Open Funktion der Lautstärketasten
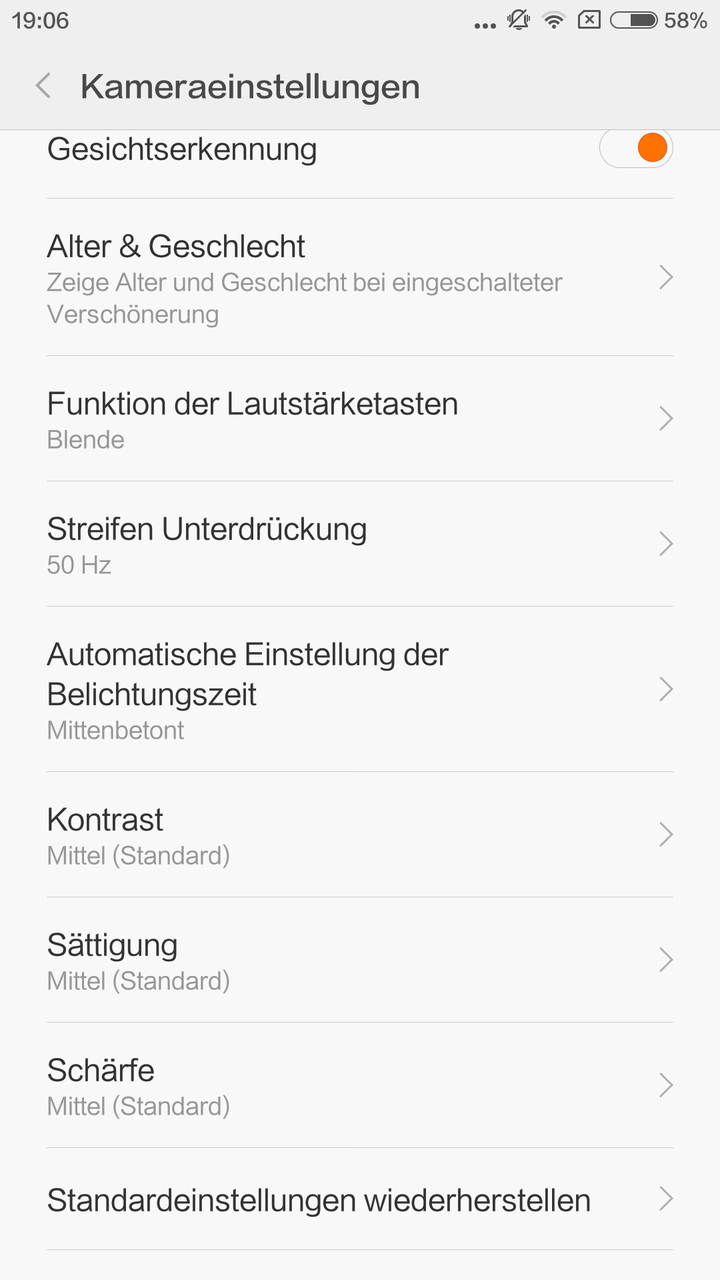The height and width of the screenshot is (1280, 720). coord(360,419)
